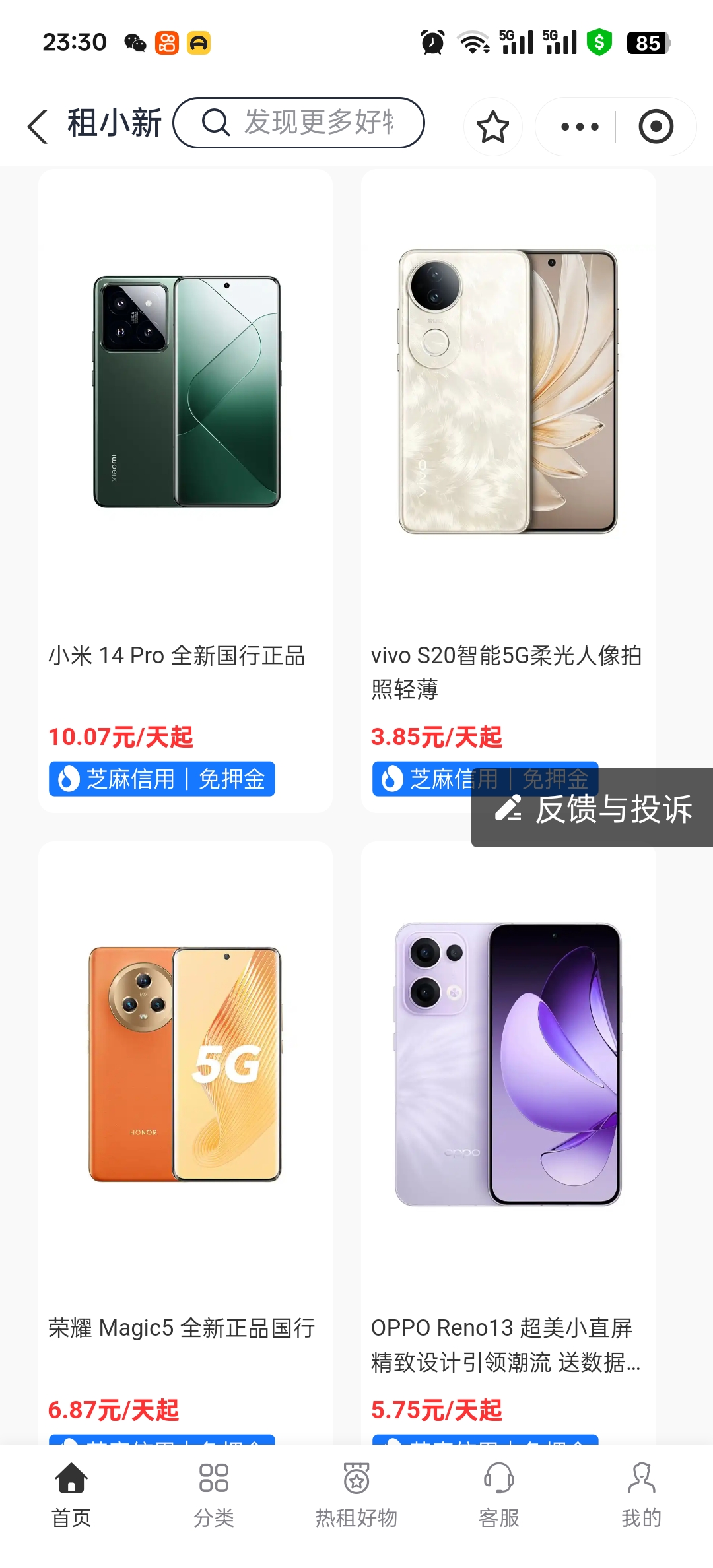Image resolution: width=713 pixels, height=1568 pixels.
Task: Open the 小米 14 Pro product card
Action: point(185,490)
